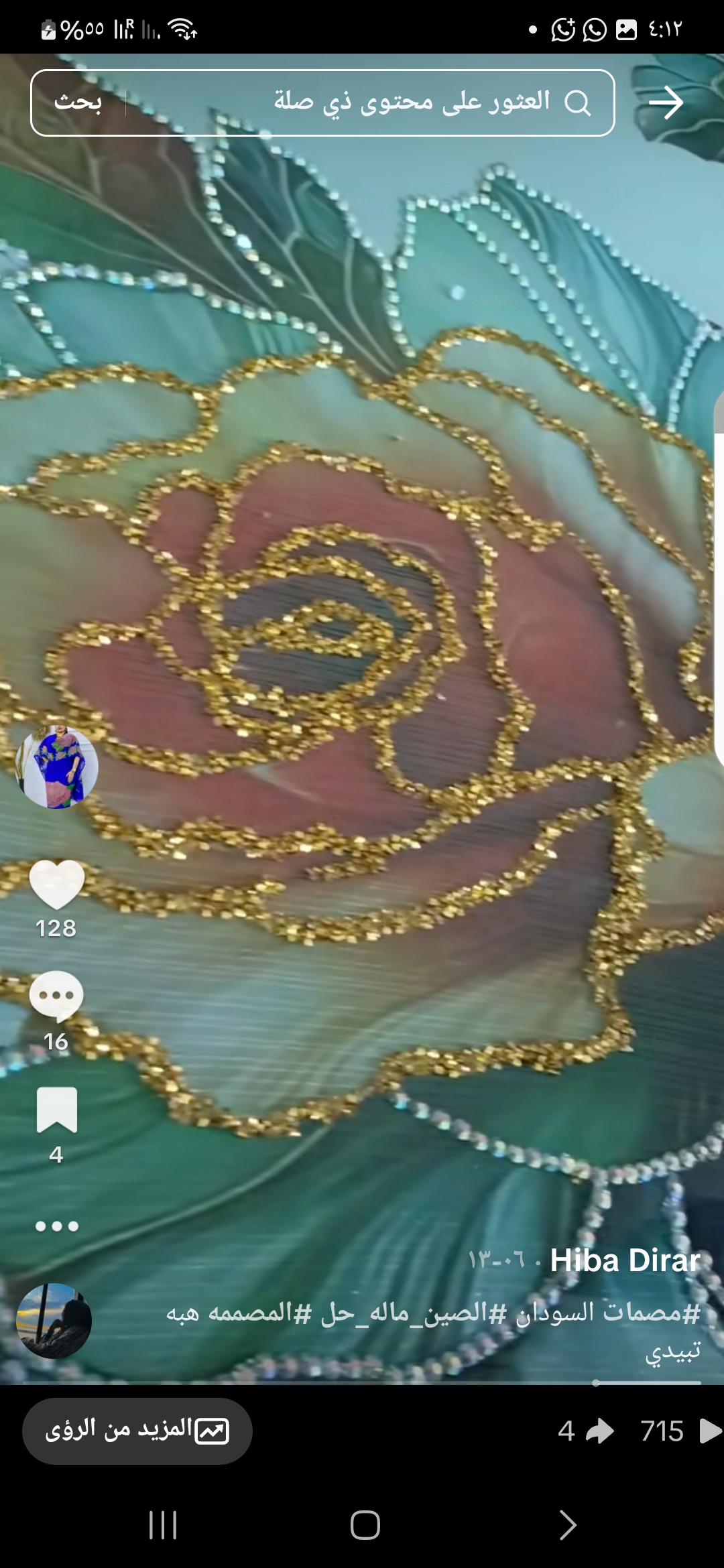Open the recent apps overview
This screenshot has height=1568, width=724.
(x=163, y=1526)
